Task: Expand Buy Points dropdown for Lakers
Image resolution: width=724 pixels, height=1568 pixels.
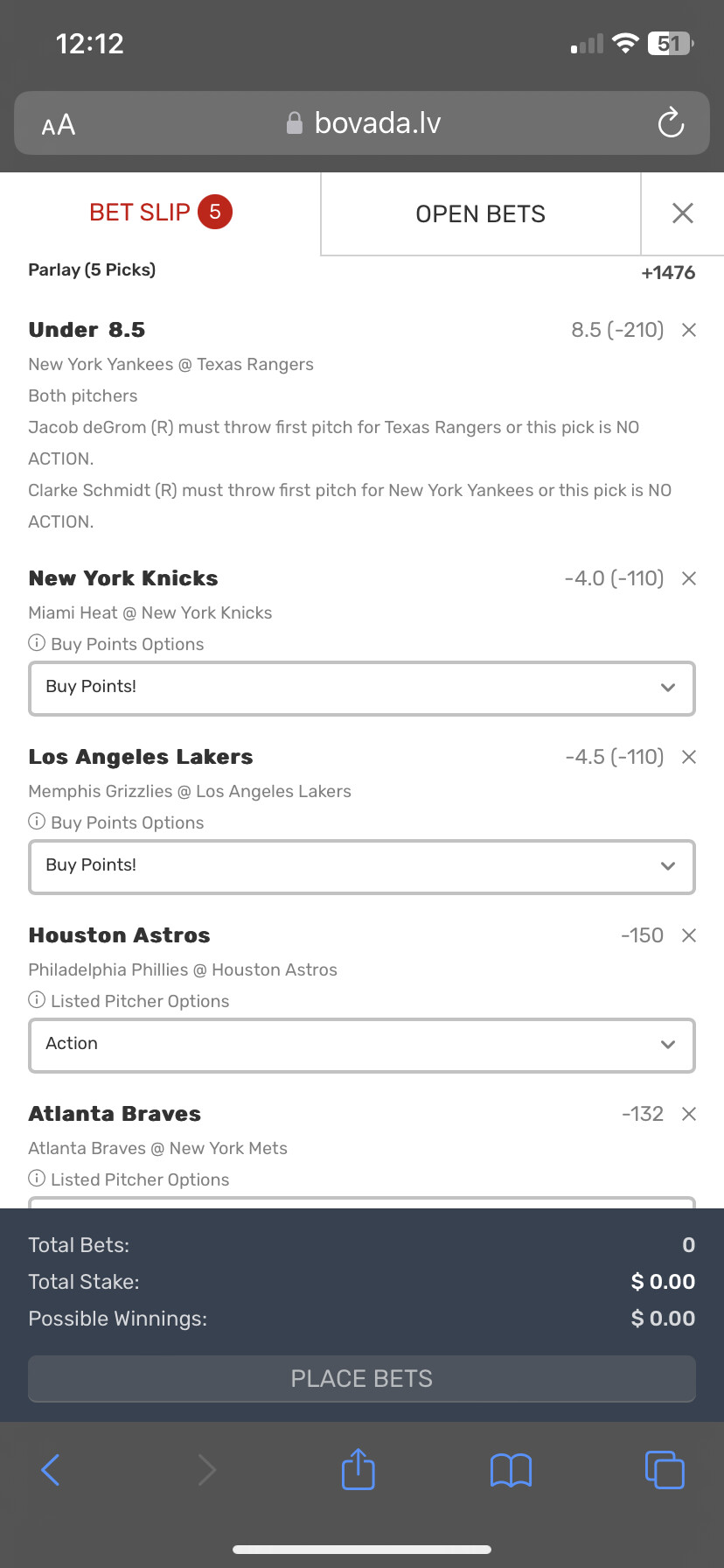Action: click(362, 866)
